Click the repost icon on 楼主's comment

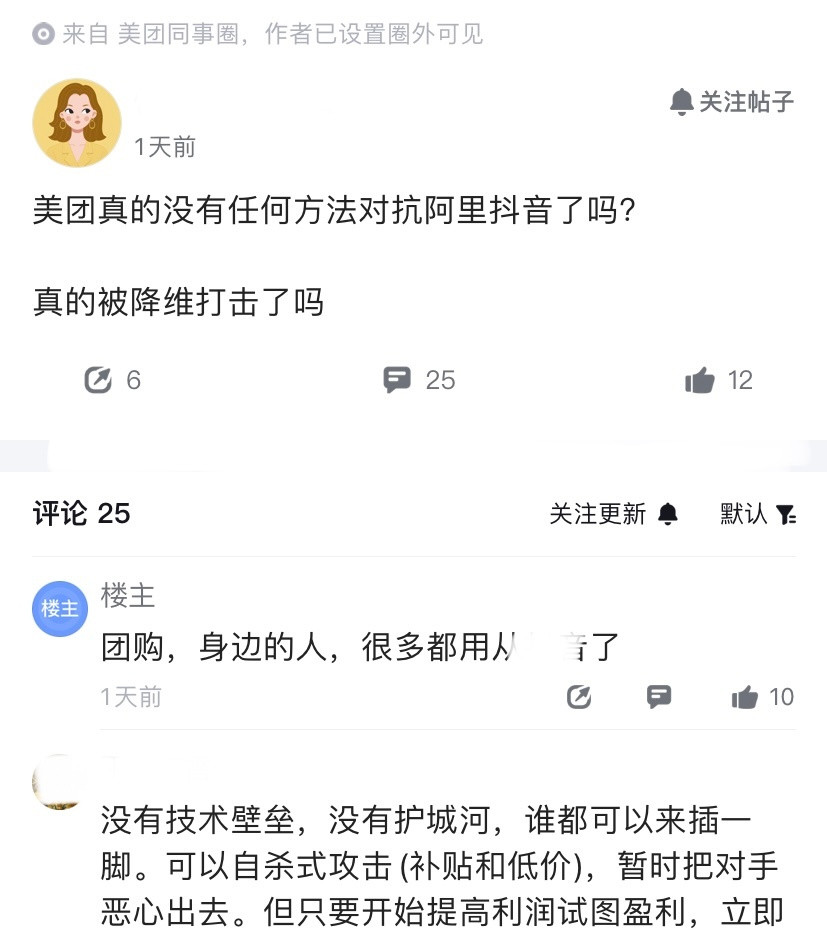580,697
